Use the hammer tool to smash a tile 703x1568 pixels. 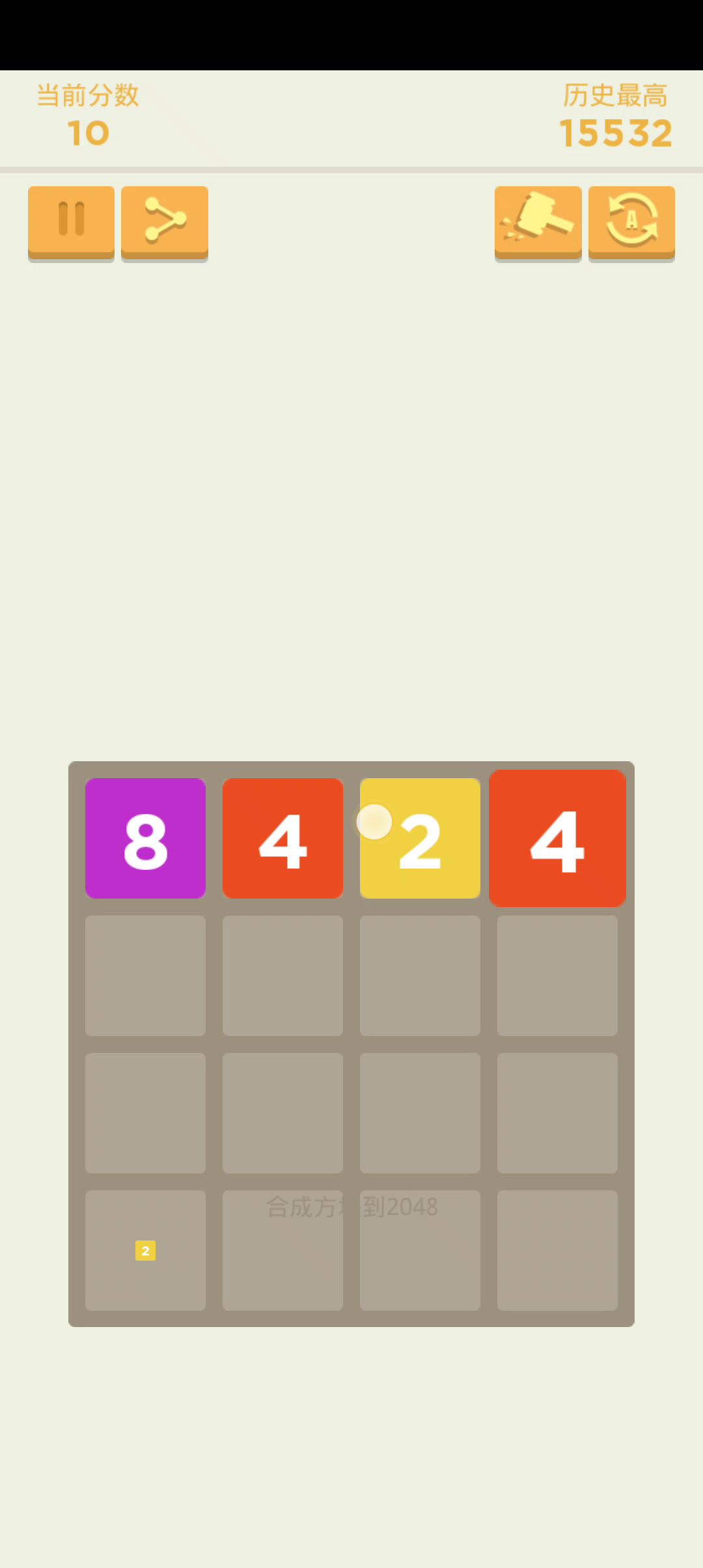(x=538, y=223)
